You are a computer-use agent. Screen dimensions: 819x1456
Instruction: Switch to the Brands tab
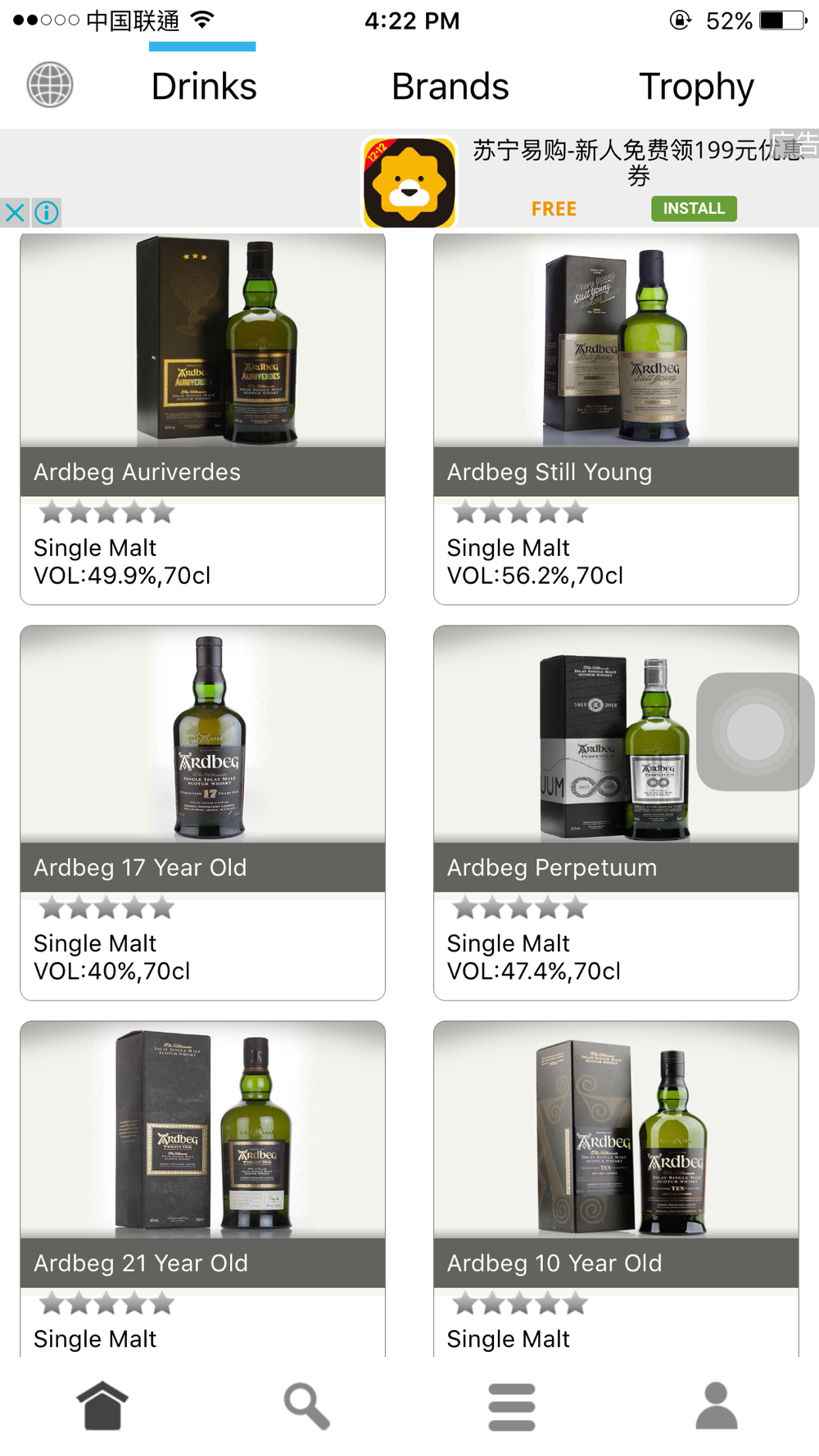click(x=450, y=87)
